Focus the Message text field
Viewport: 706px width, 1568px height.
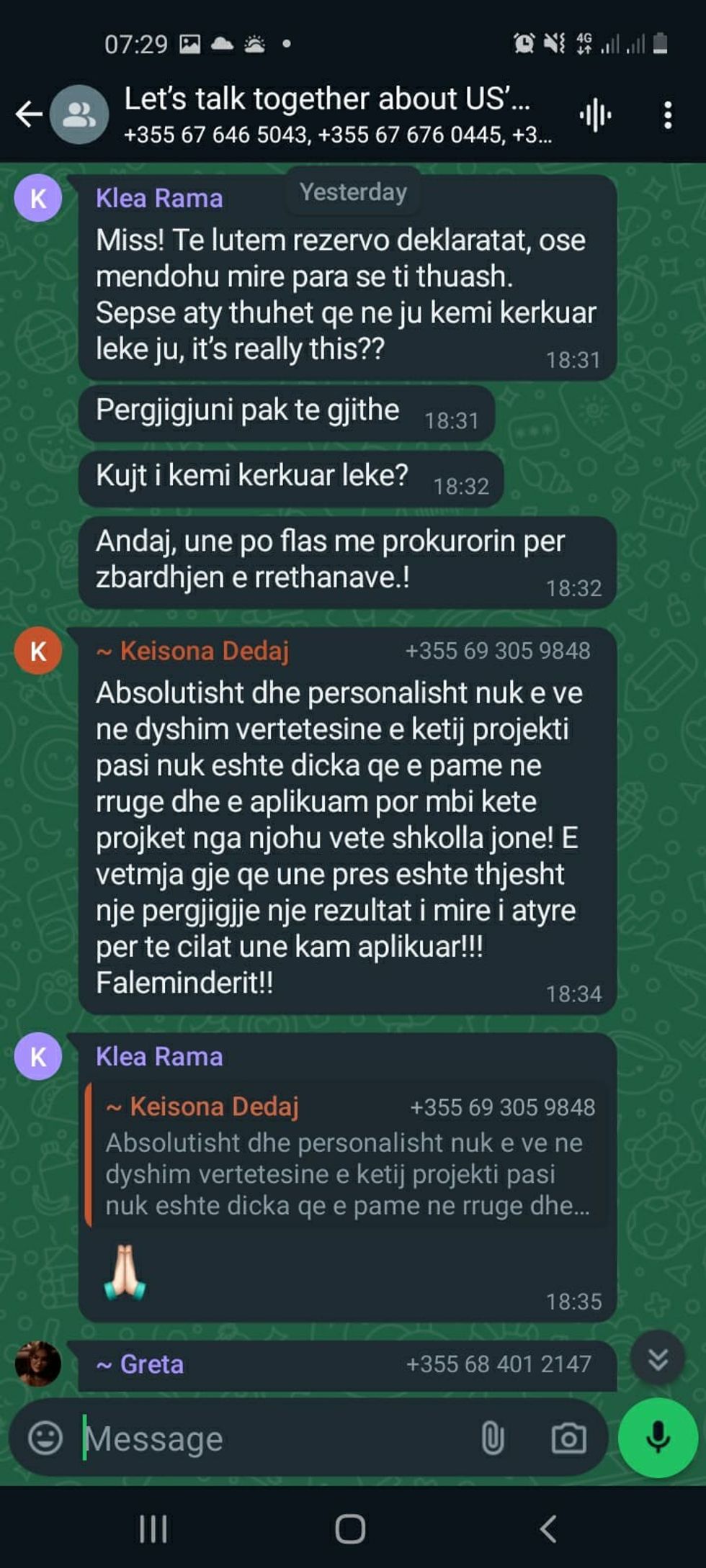point(274,1438)
